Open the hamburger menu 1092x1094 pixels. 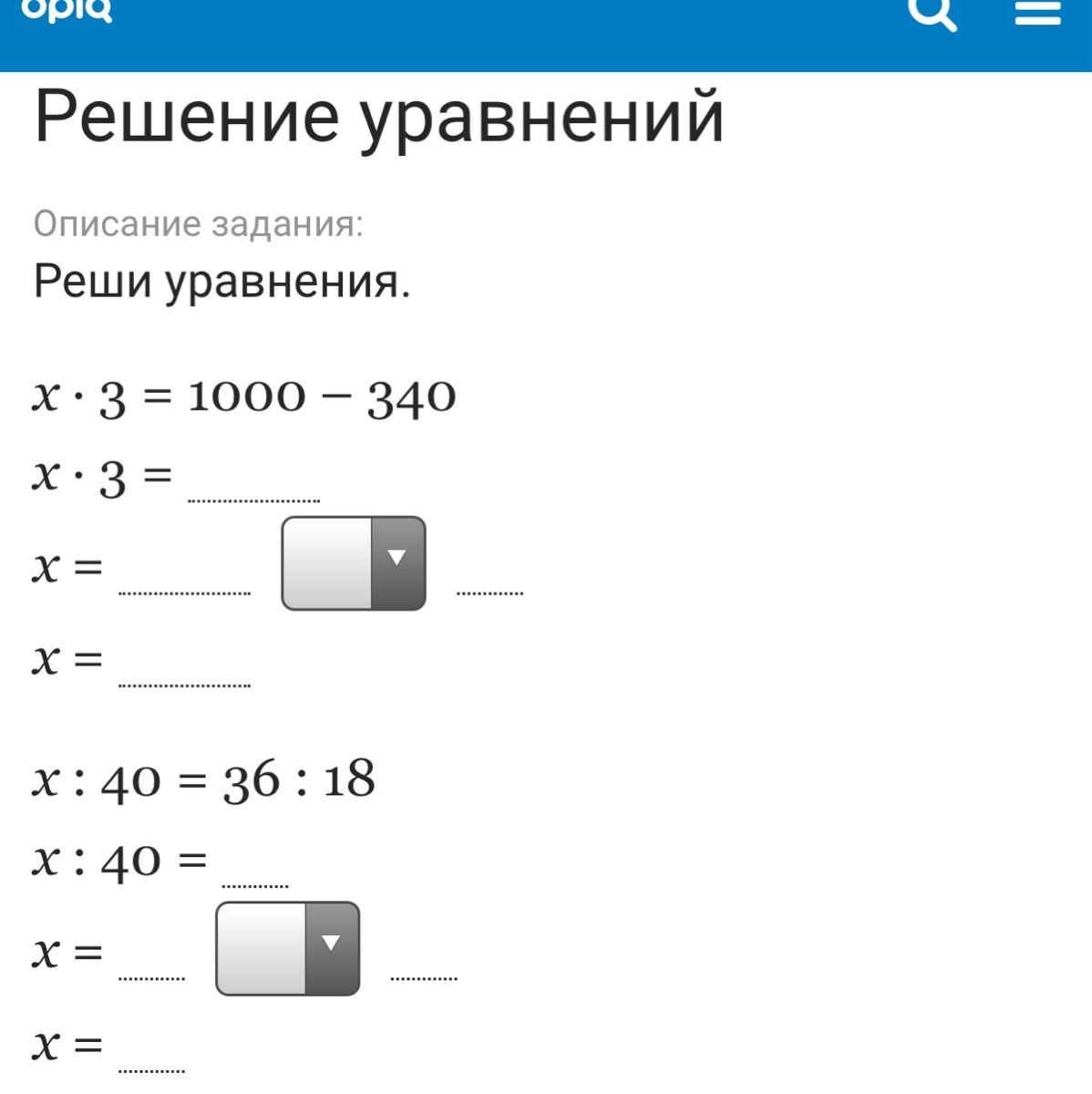pos(1038,12)
